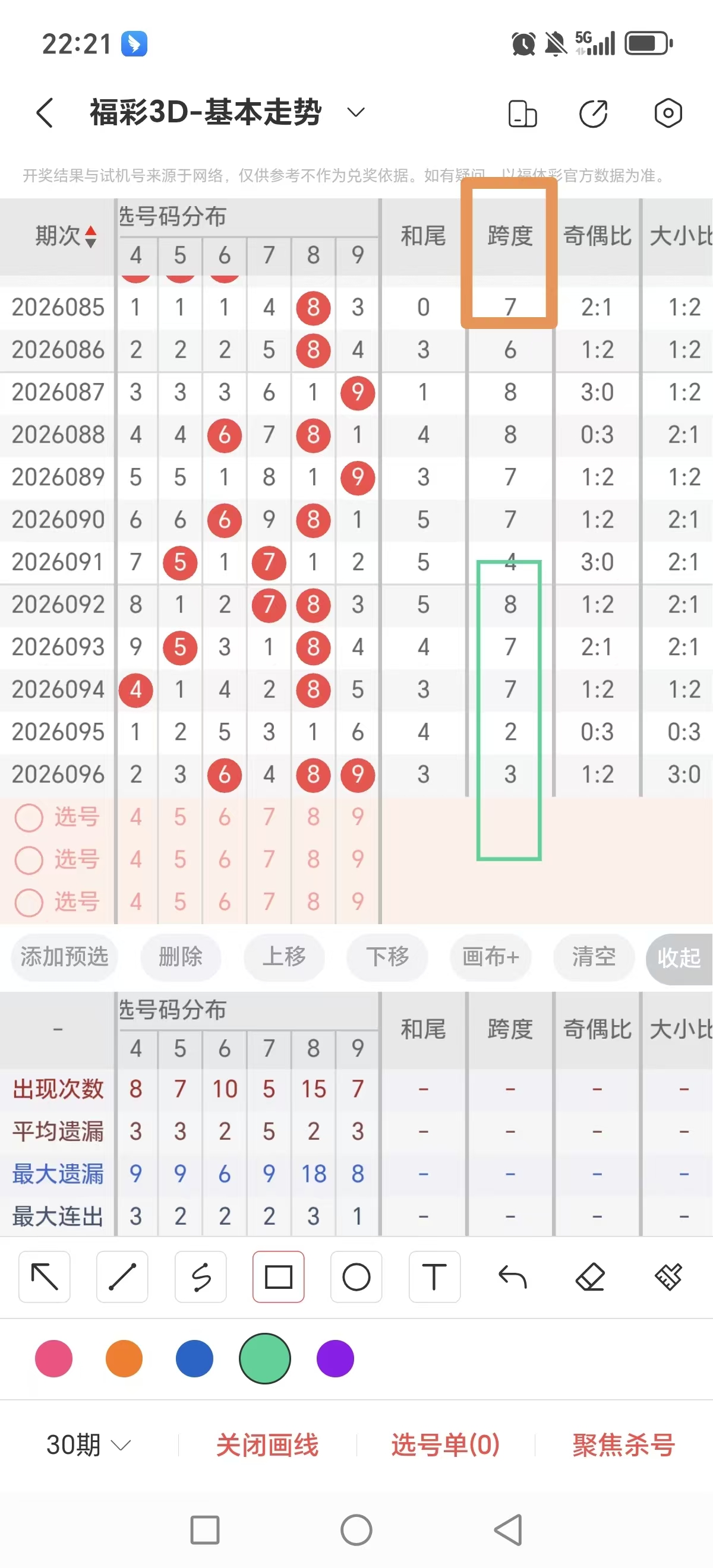Click the undo drawing icon
This screenshot has height=1568, width=713.
pyautogui.click(x=512, y=1278)
